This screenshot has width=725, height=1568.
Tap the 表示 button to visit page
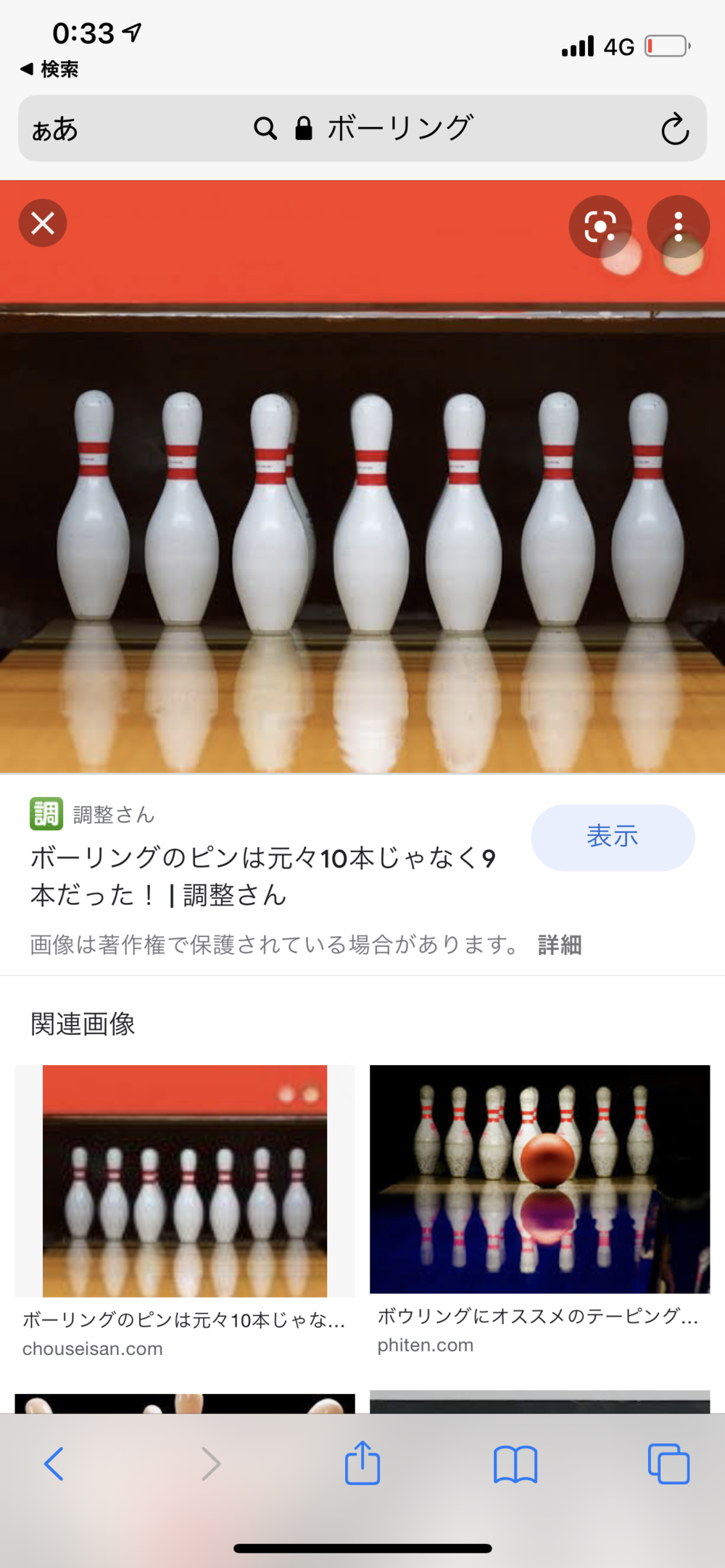pyautogui.click(x=613, y=837)
